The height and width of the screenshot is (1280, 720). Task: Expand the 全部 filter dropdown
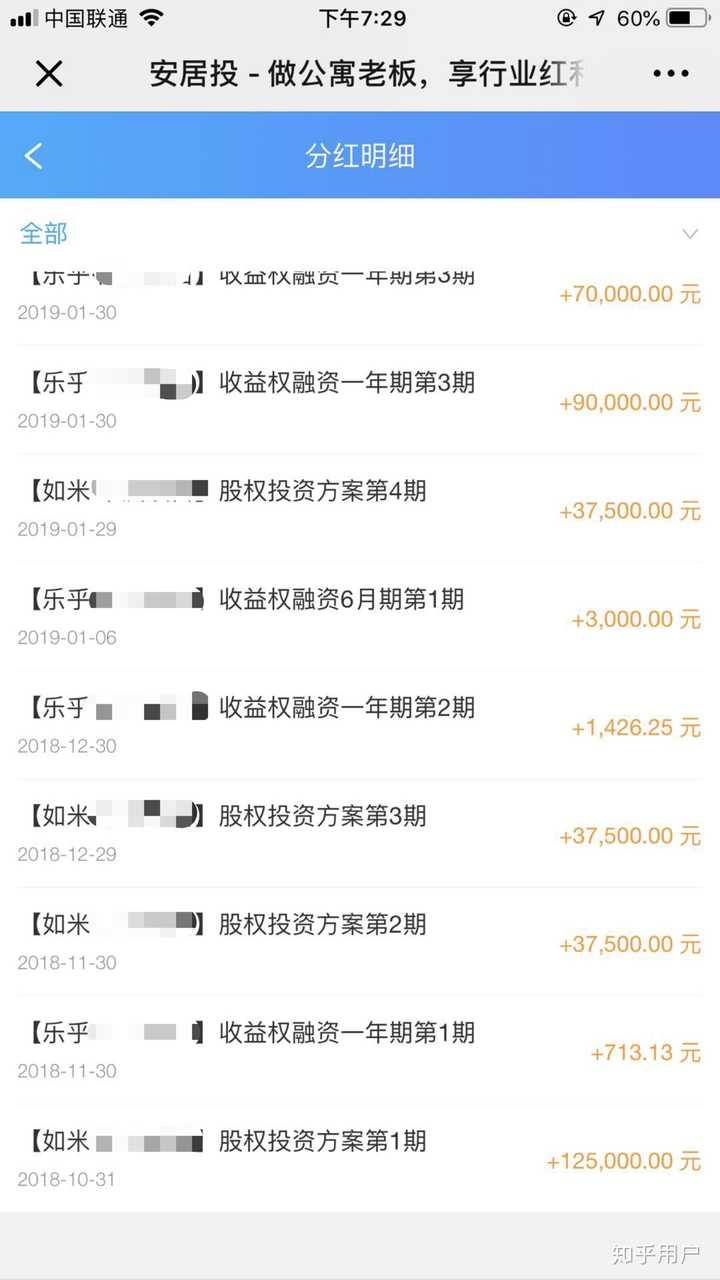pos(689,234)
